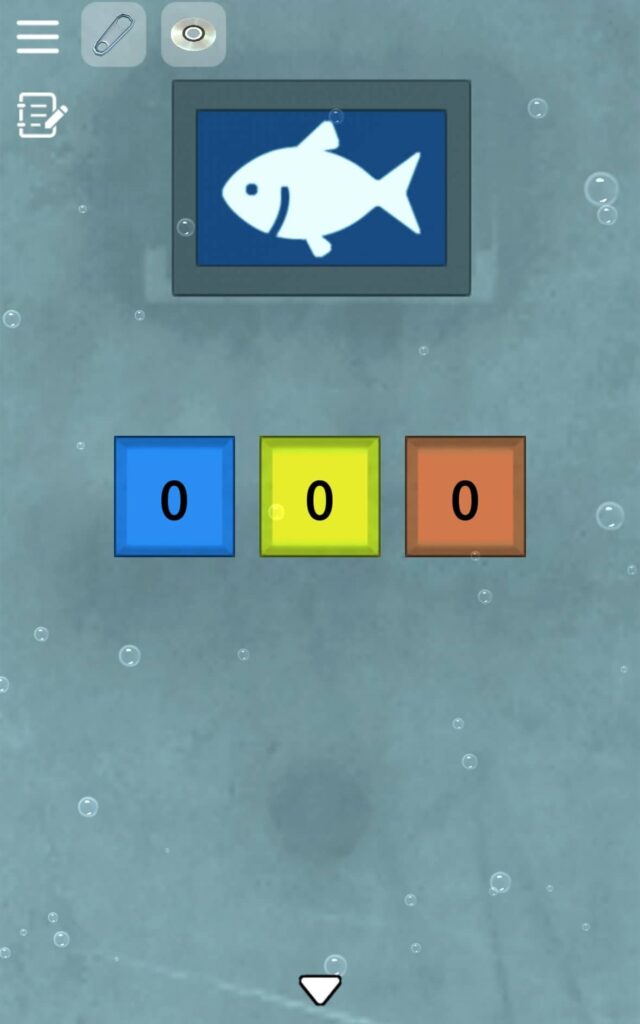The height and width of the screenshot is (1024, 640).
Task: Select the disc inventory item
Action: pos(193,35)
